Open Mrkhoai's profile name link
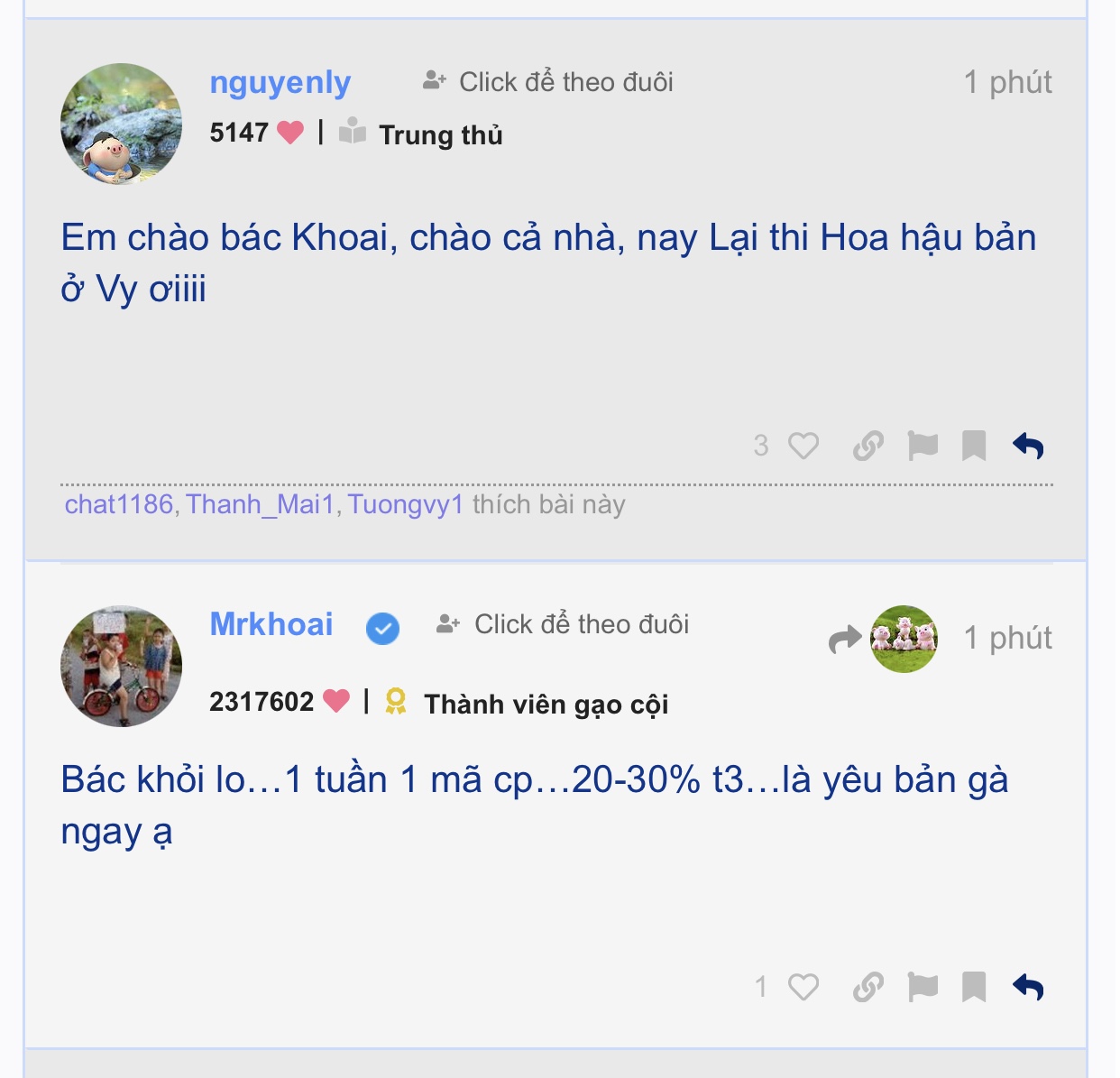Image resolution: width=1120 pixels, height=1078 pixels. [x=271, y=624]
